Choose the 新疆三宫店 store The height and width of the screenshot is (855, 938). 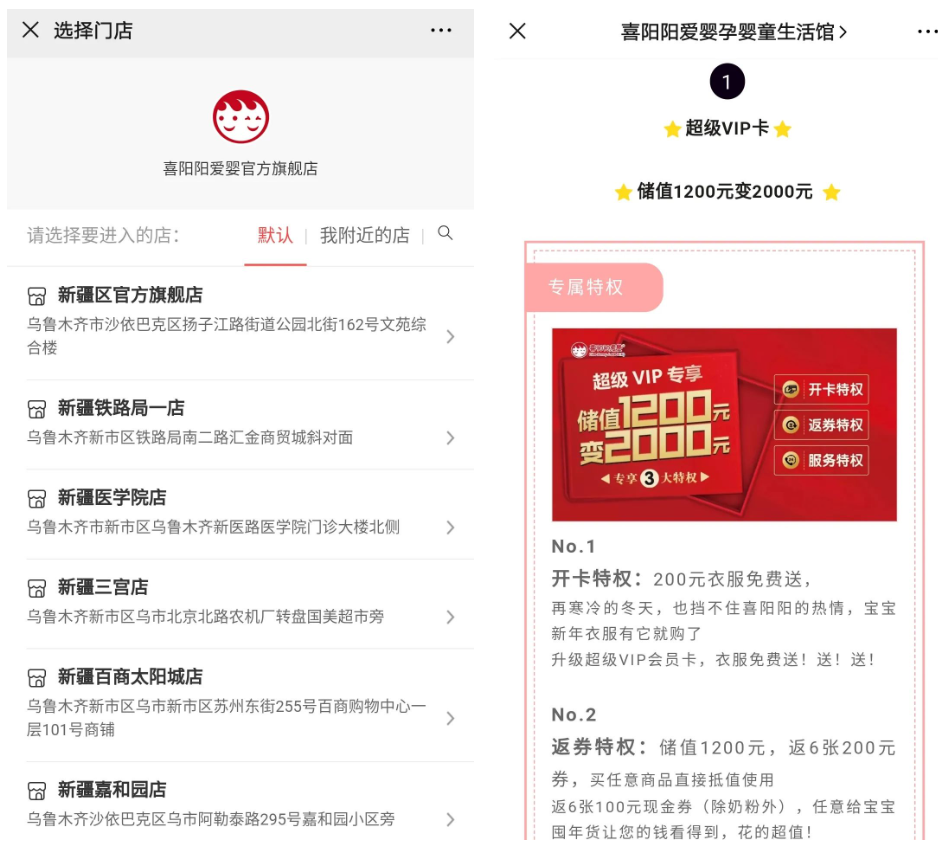240,602
